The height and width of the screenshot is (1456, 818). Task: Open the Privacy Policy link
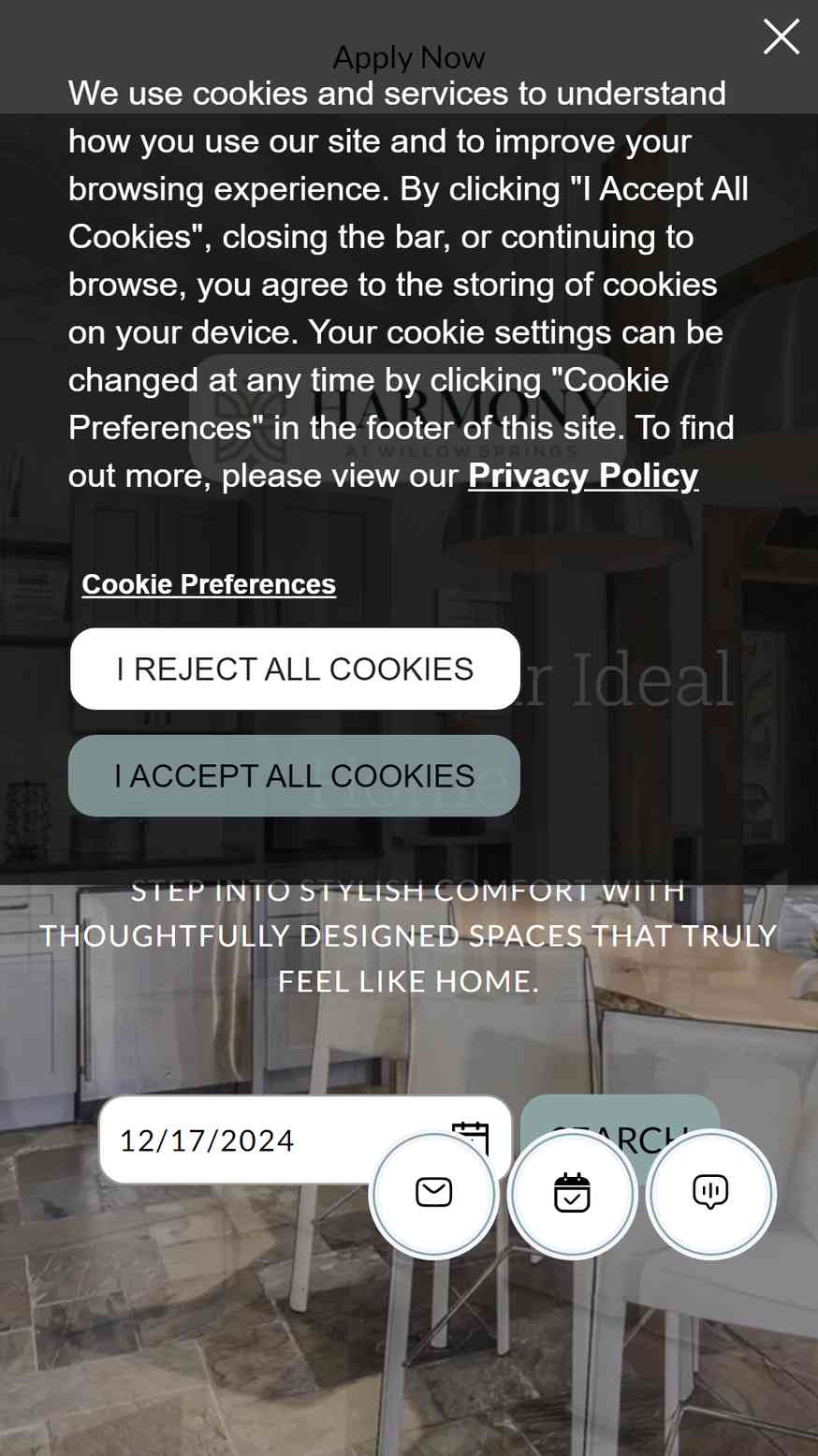coord(583,476)
